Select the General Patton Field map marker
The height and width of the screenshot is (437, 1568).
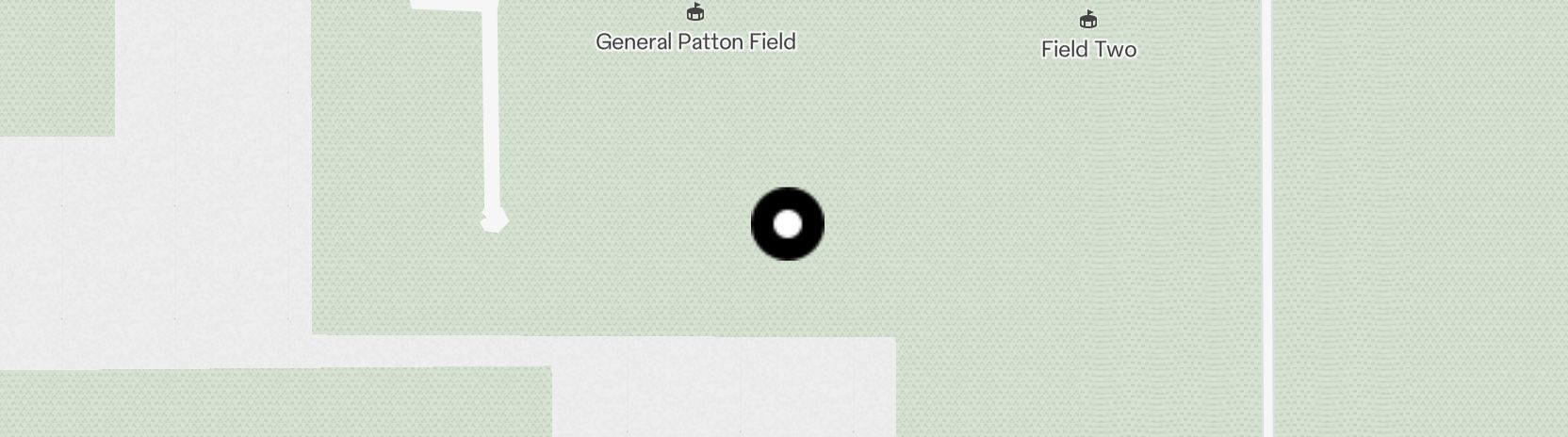pyautogui.click(x=695, y=13)
